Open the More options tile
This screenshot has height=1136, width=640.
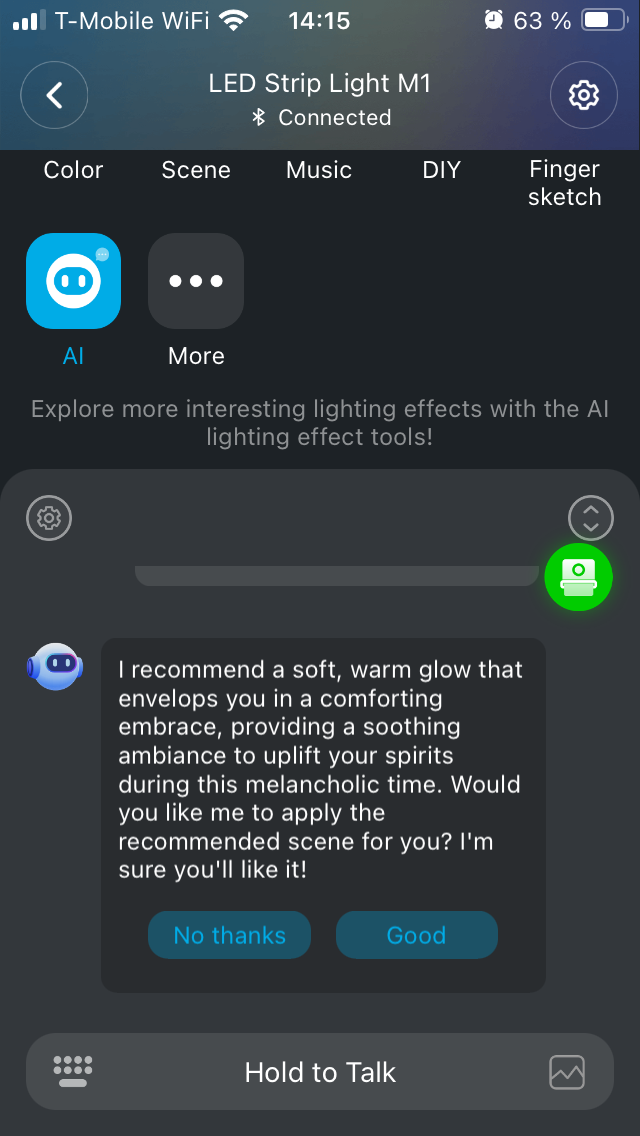point(196,281)
